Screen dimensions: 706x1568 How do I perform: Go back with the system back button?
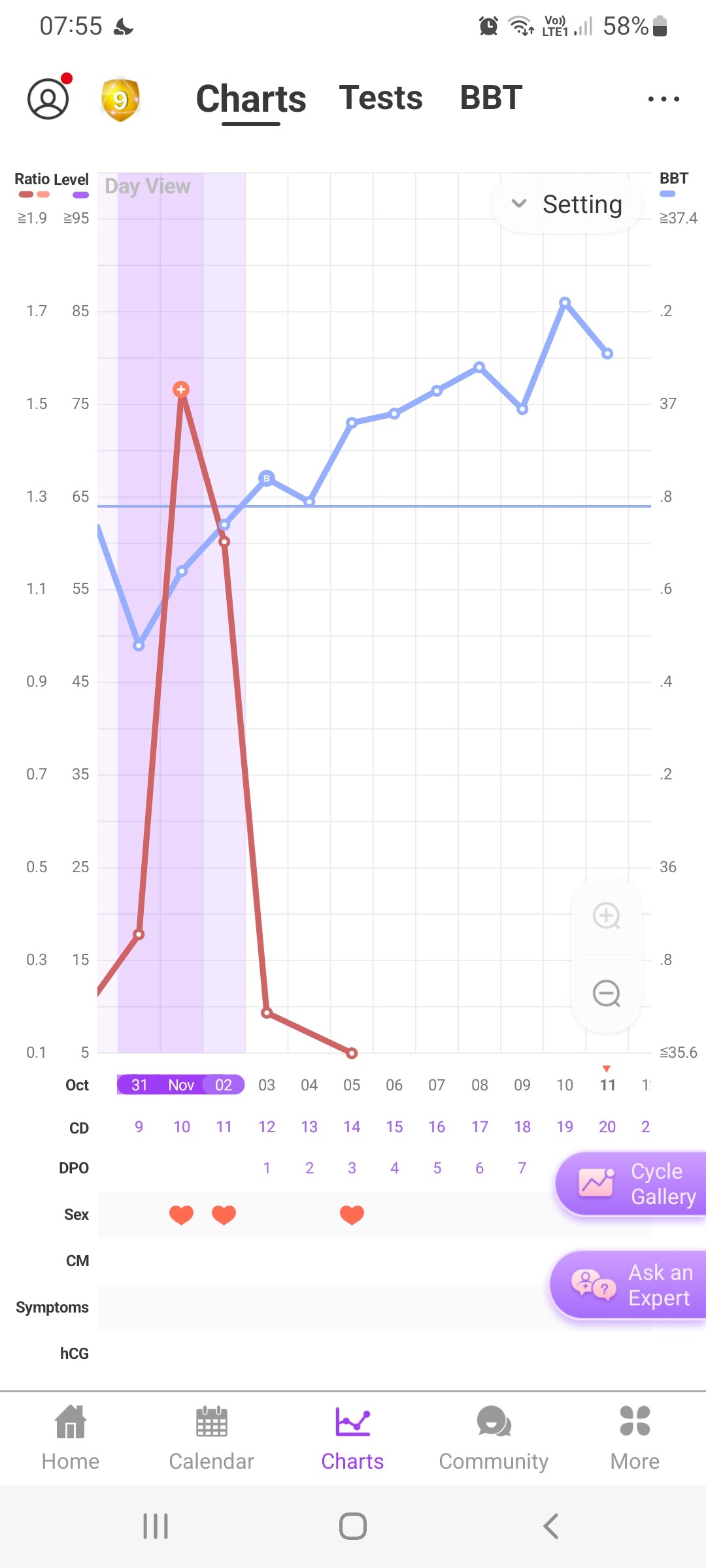tap(550, 1526)
